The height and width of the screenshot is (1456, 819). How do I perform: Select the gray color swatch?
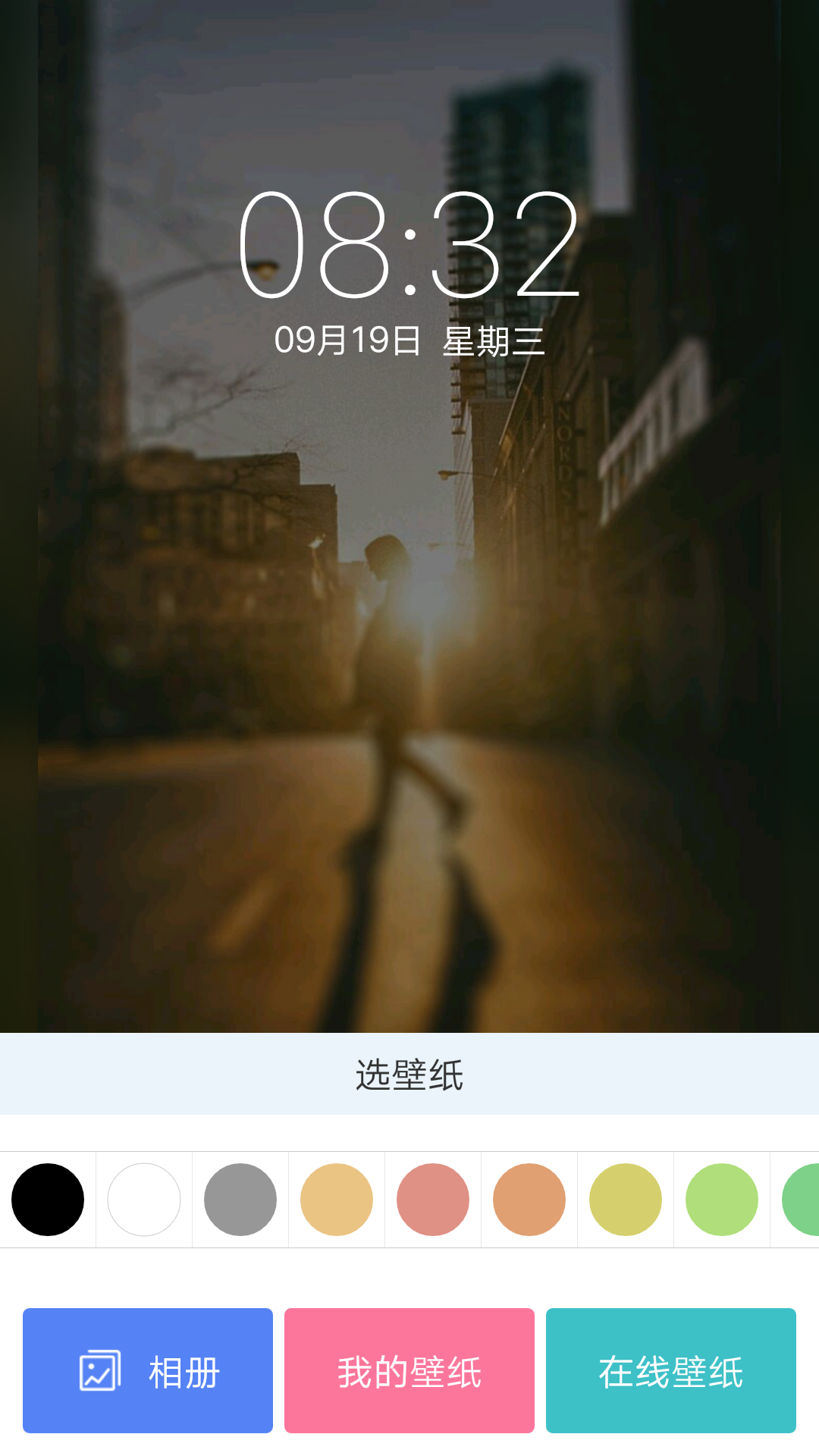tap(240, 1200)
